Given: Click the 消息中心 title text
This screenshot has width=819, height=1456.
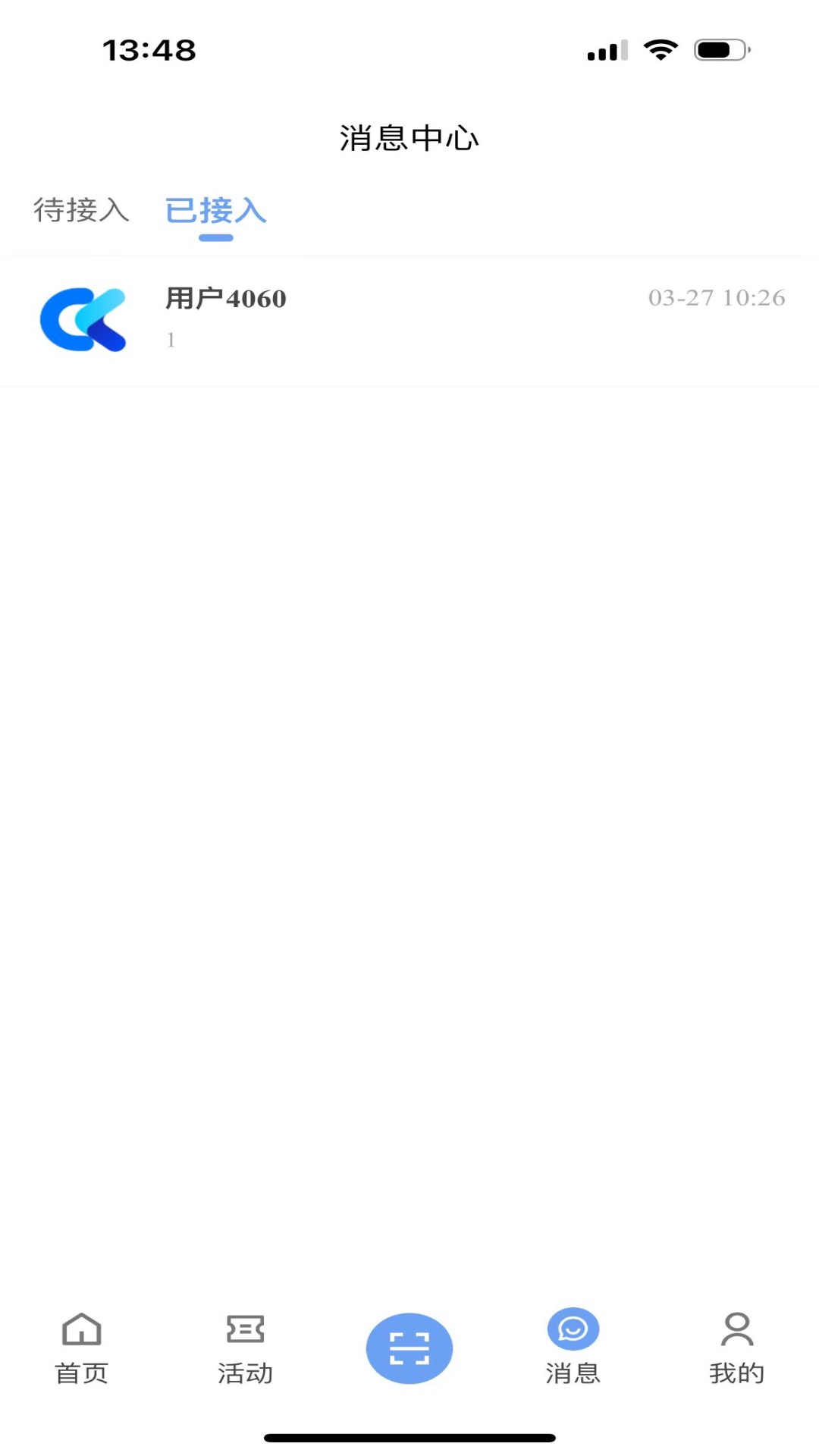Looking at the screenshot, I should pos(409,138).
